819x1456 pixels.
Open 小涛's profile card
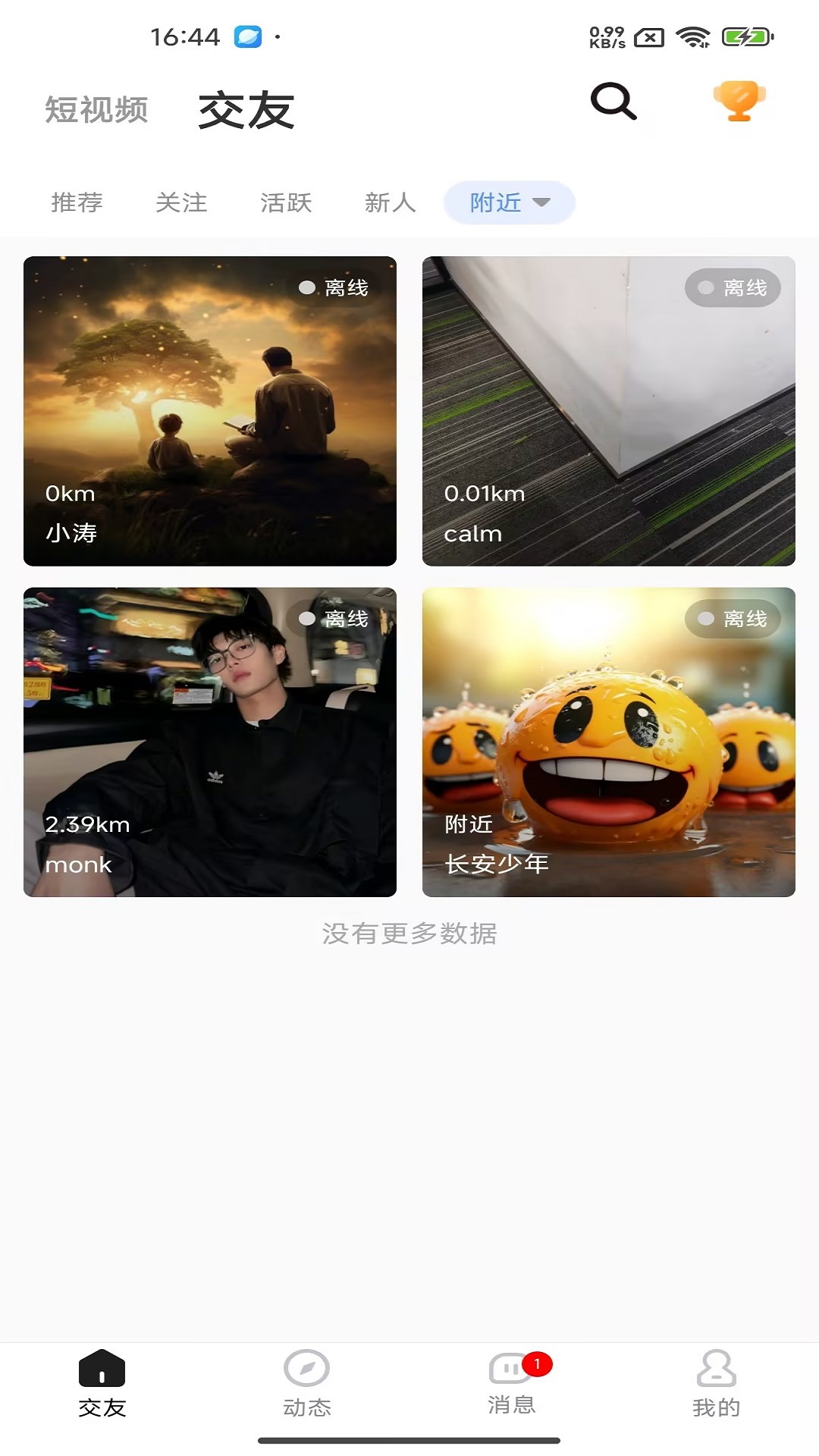[210, 411]
